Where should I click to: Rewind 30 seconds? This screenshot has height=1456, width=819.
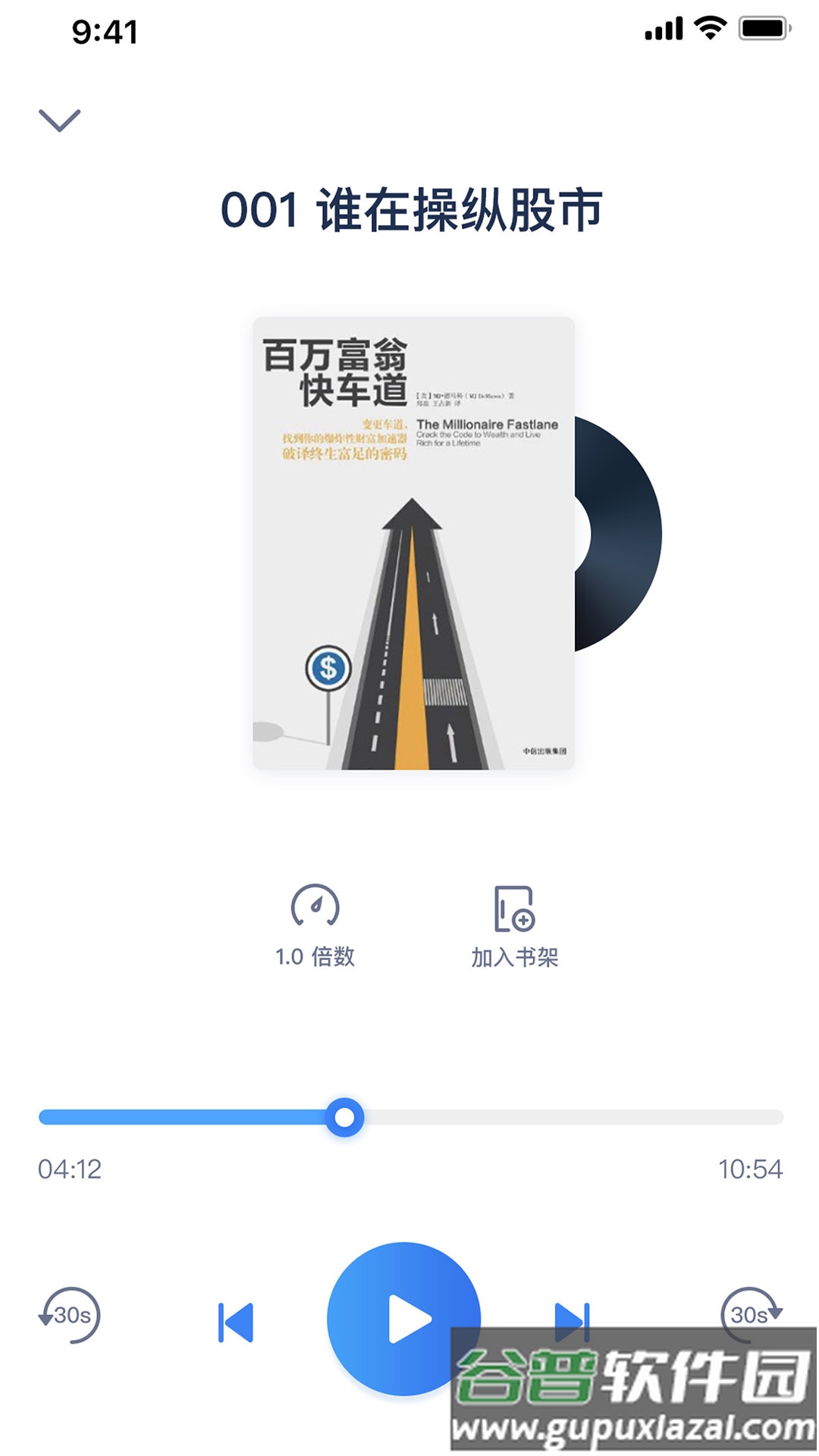pos(70,1315)
